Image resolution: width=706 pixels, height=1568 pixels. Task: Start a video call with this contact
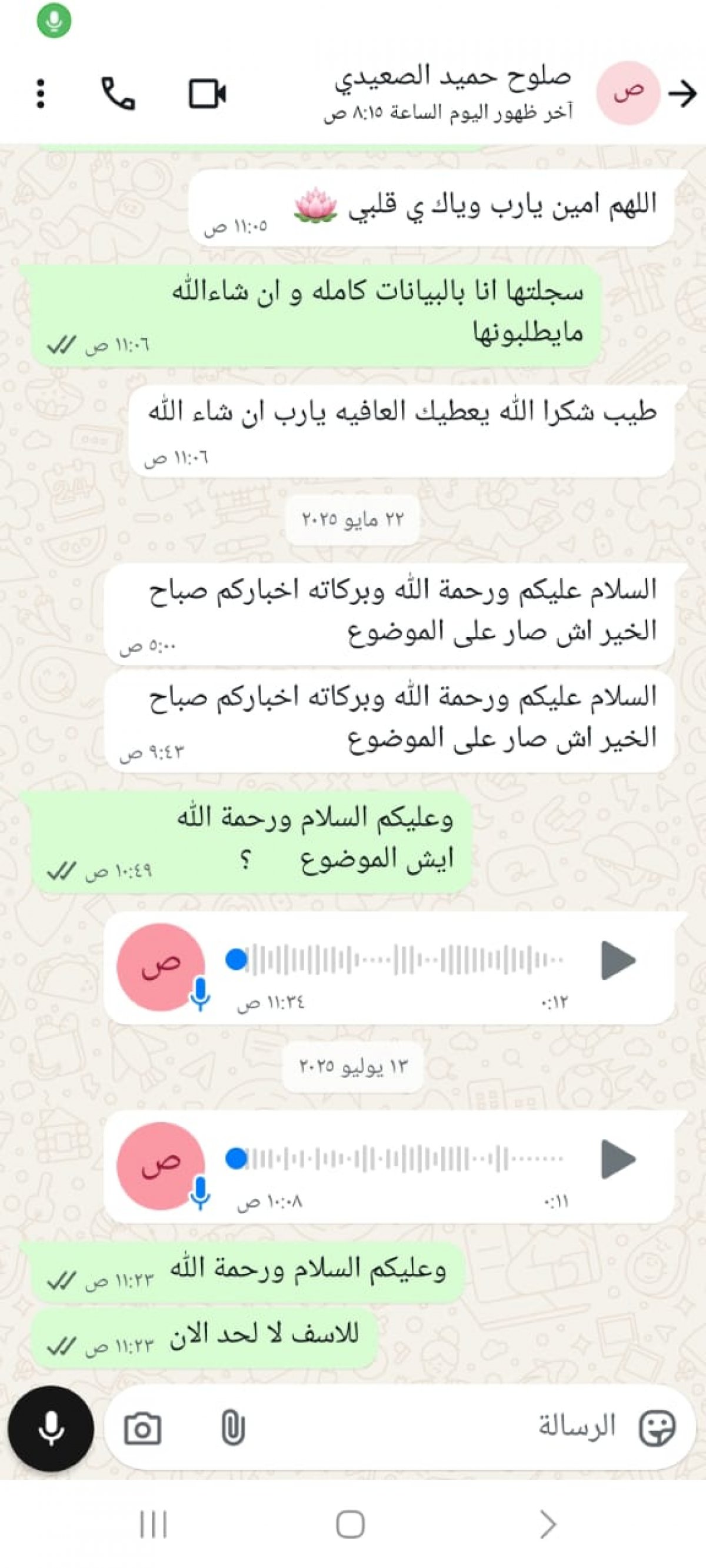[x=207, y=94]
